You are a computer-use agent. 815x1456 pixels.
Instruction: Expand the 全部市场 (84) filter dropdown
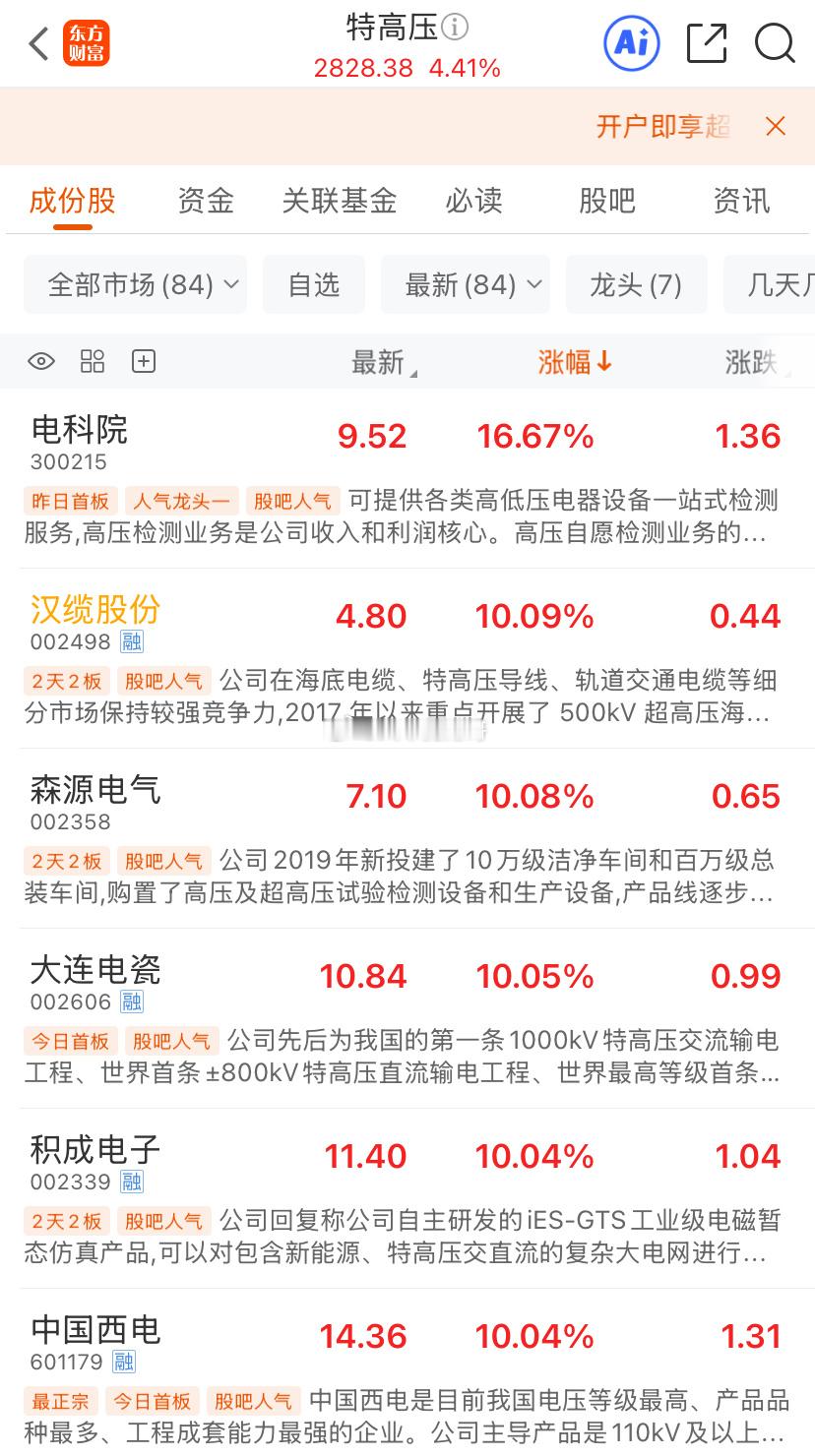tap(135, 284)
